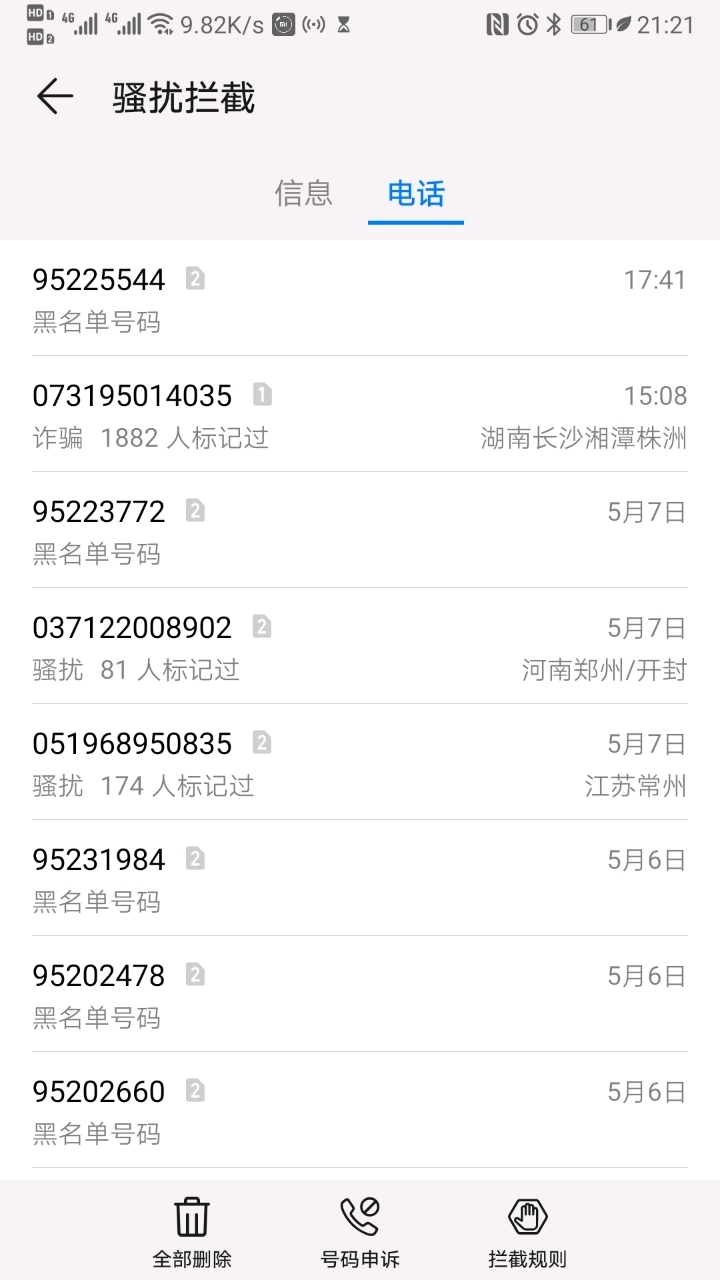Image resolution: width=720 pixels, height=1280 pixels.
Task: Open the harassment call record 037122008902
Action: (359, 647)
